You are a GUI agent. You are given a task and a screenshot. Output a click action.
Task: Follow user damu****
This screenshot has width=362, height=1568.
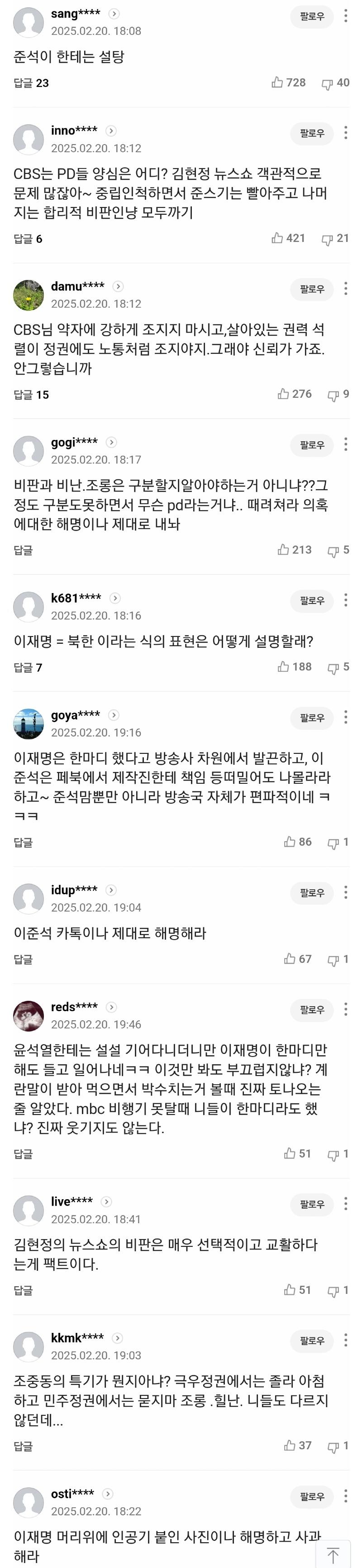pyautogui.click(x=311, y=289)
